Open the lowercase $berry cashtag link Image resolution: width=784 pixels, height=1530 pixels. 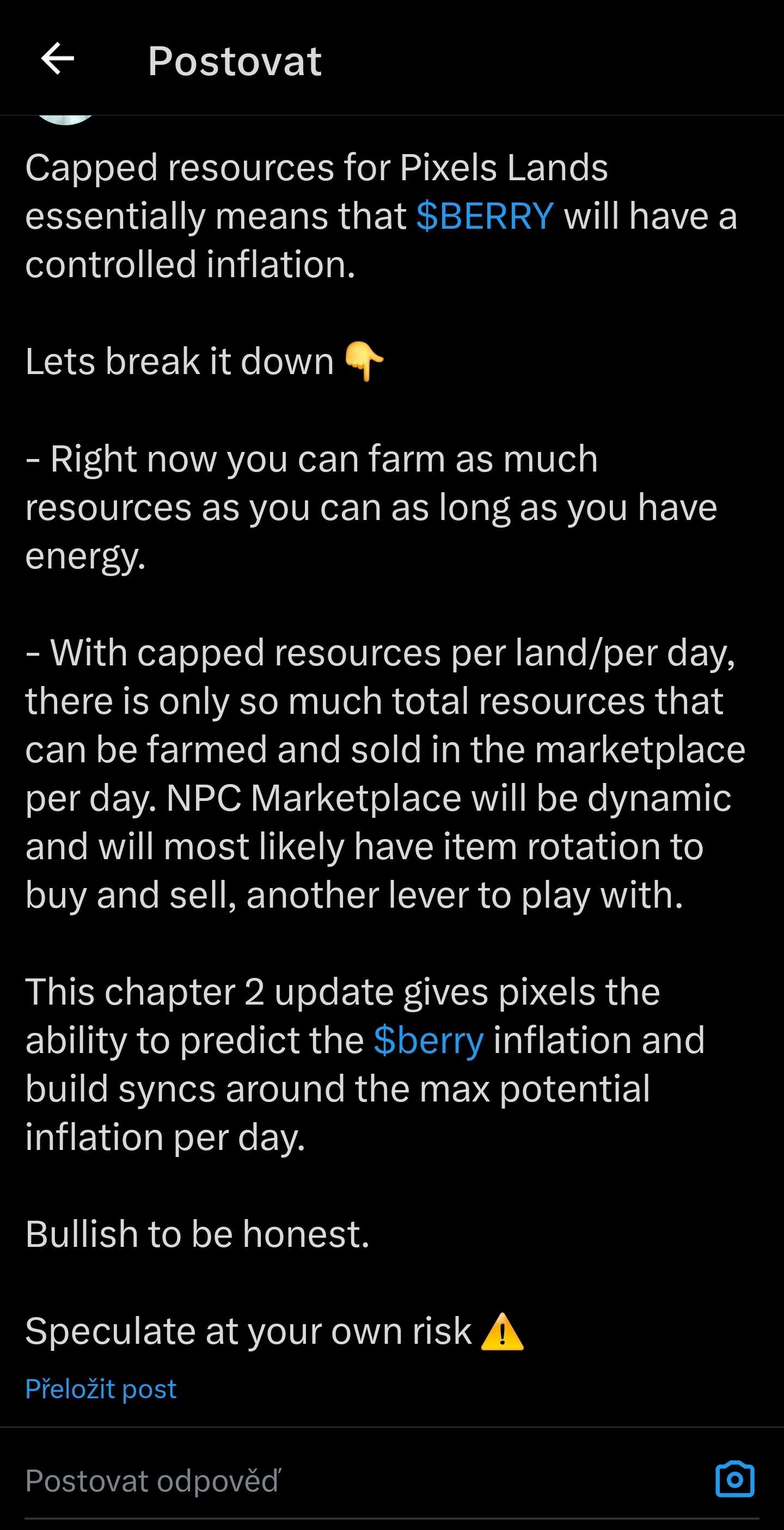(x=428, y=1040)
